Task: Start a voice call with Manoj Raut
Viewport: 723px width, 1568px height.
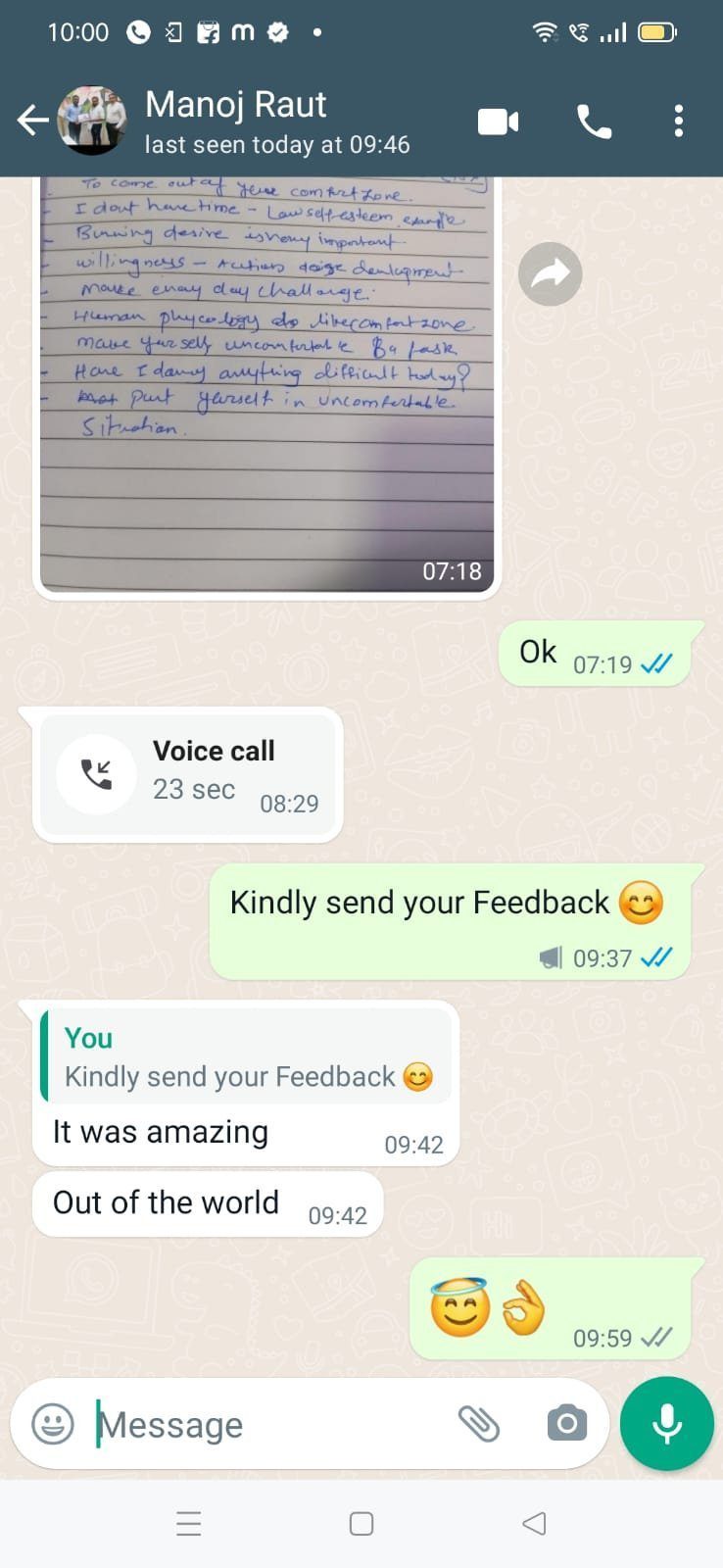Action: 594,122
